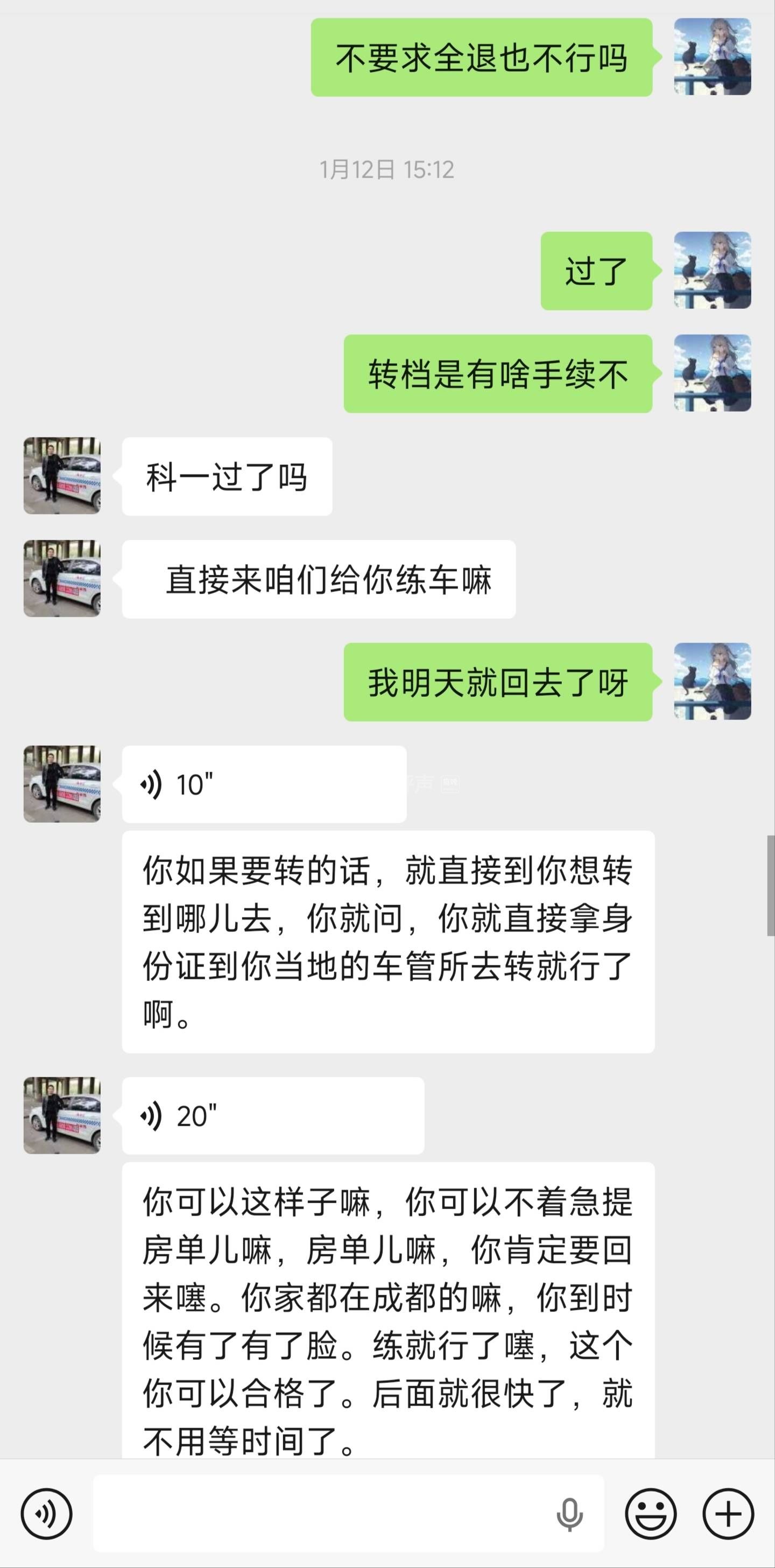This screenshot has height=1568, width=775.
Task: Open the instructor's profile beside 科一过了吗
Action: [62, 475]
